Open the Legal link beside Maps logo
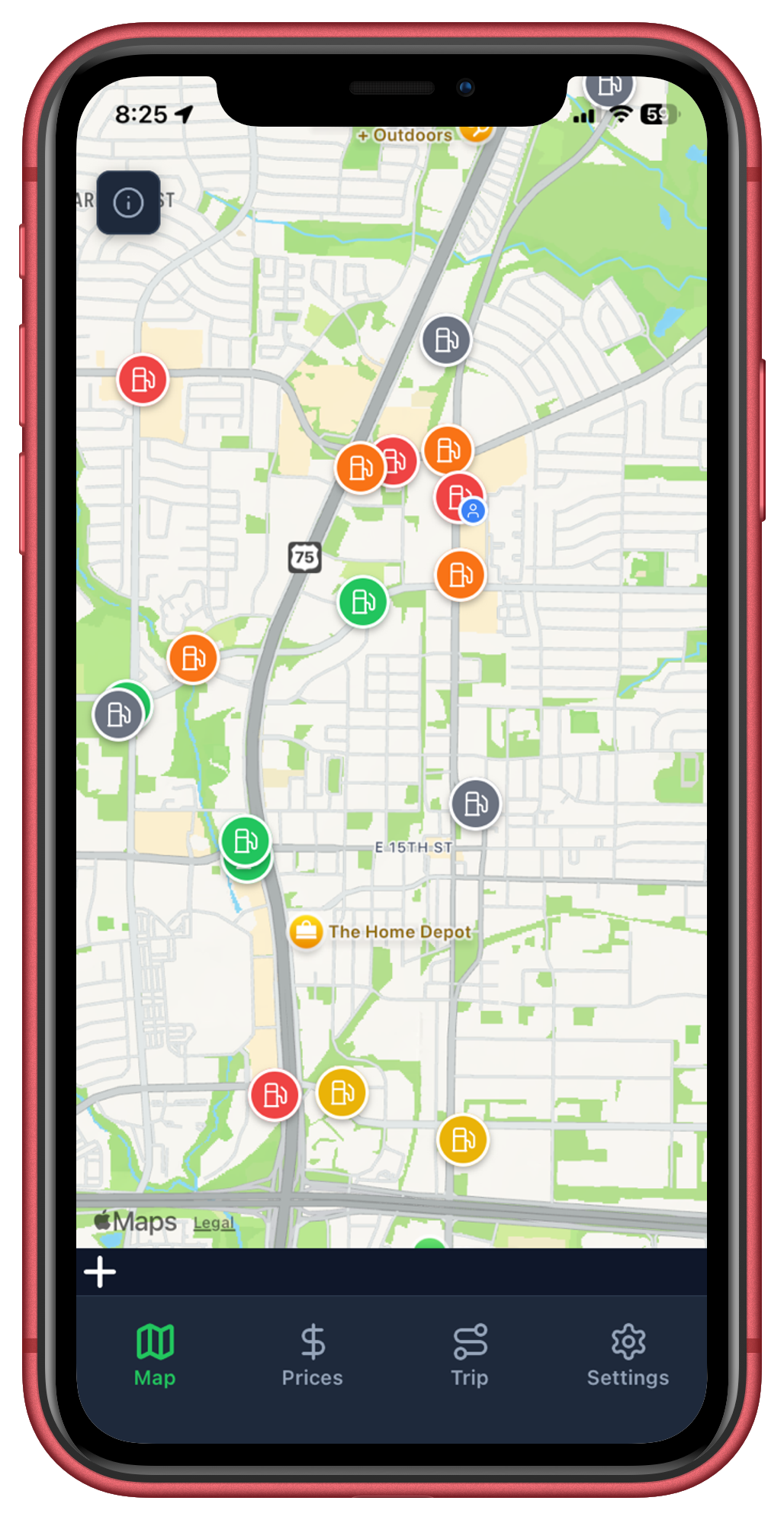This screenshot has width=784, height=1520. [x=214, y=1222]
